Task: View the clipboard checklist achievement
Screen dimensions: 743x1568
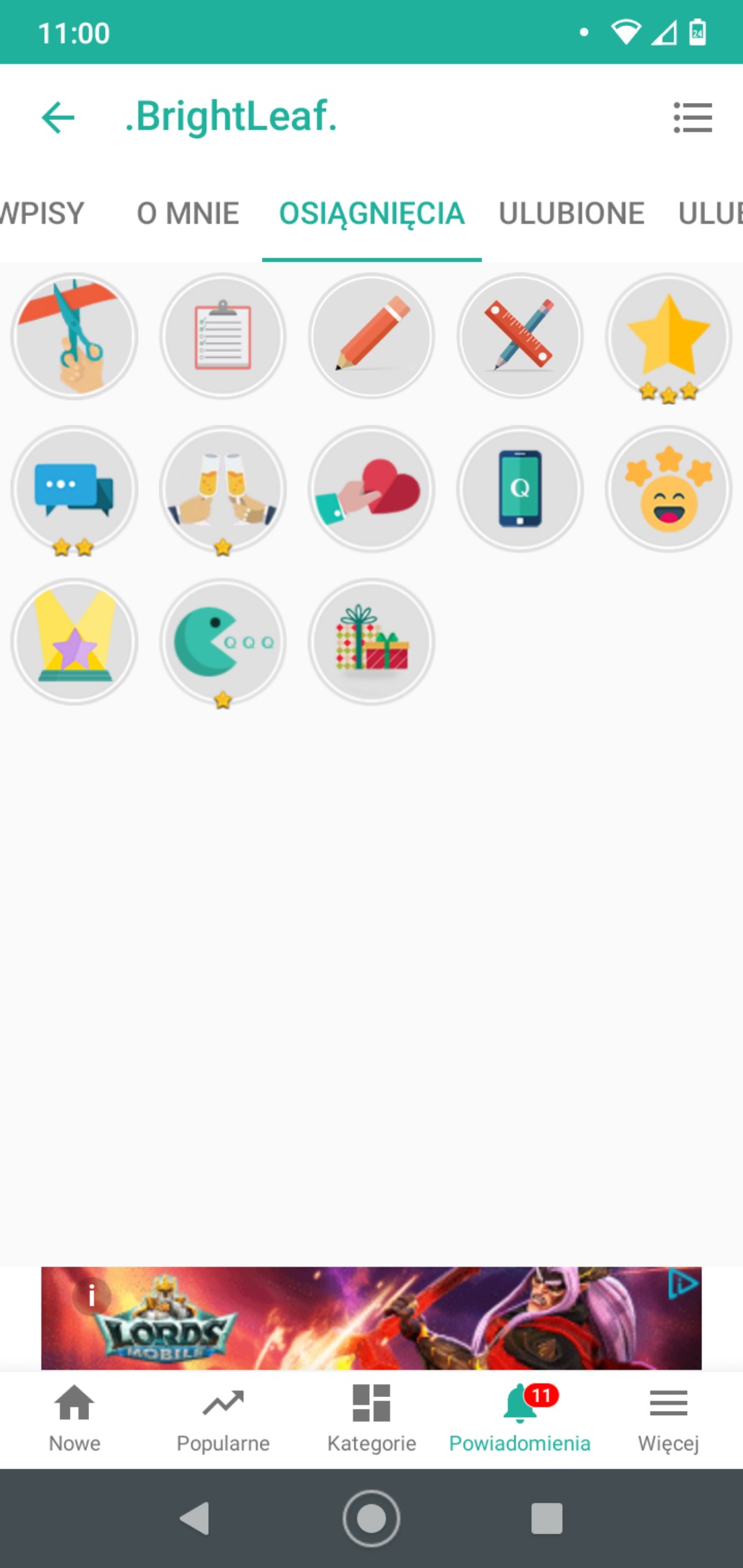Action: (223, 336)
